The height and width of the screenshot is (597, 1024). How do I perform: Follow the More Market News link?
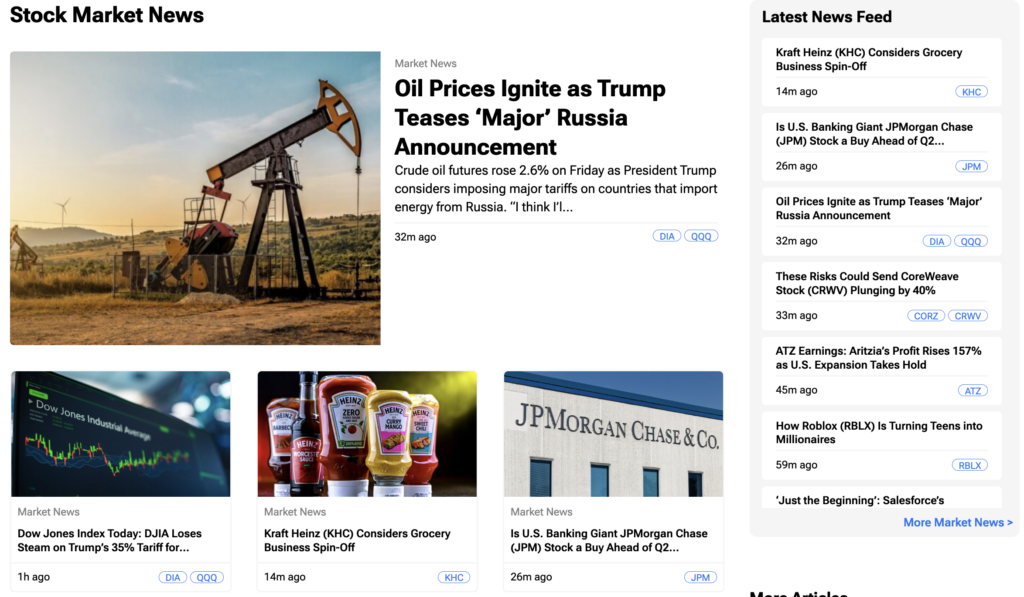tap(957, 522)
